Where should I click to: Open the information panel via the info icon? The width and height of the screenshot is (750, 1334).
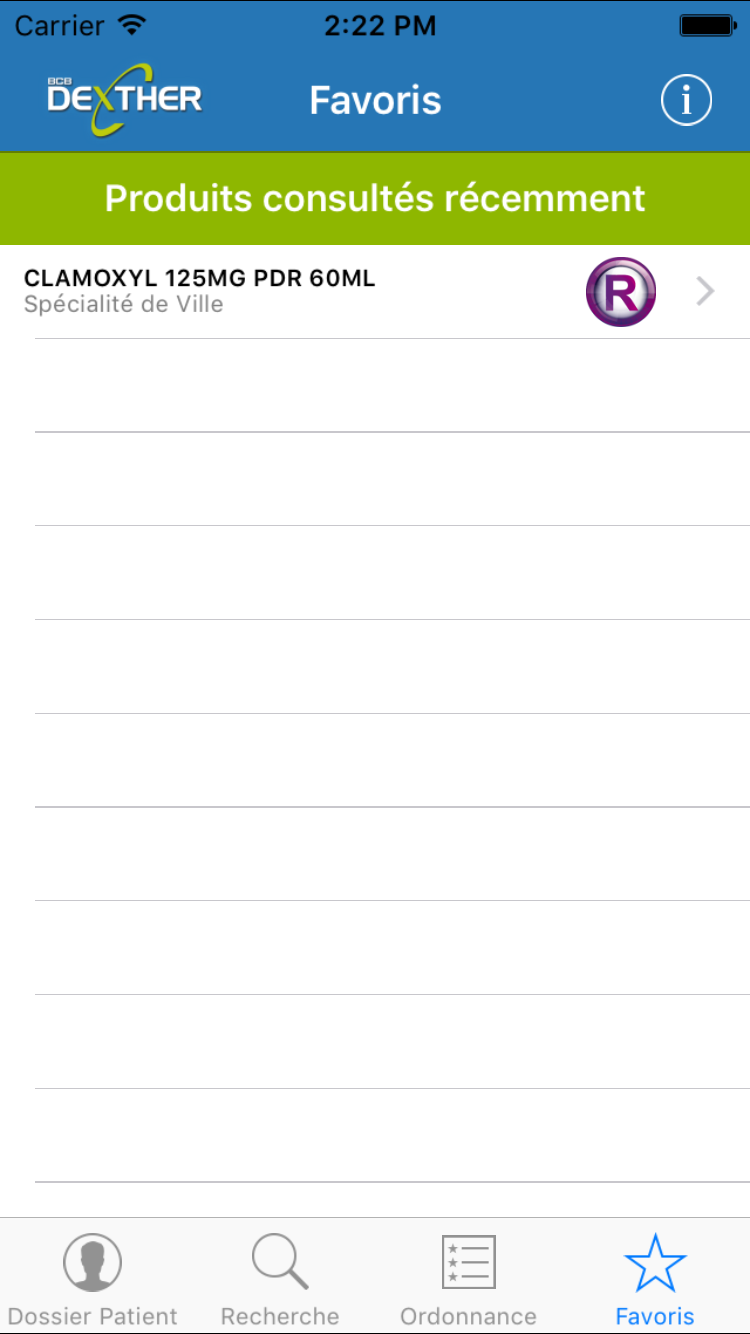(x=686, y=99)
